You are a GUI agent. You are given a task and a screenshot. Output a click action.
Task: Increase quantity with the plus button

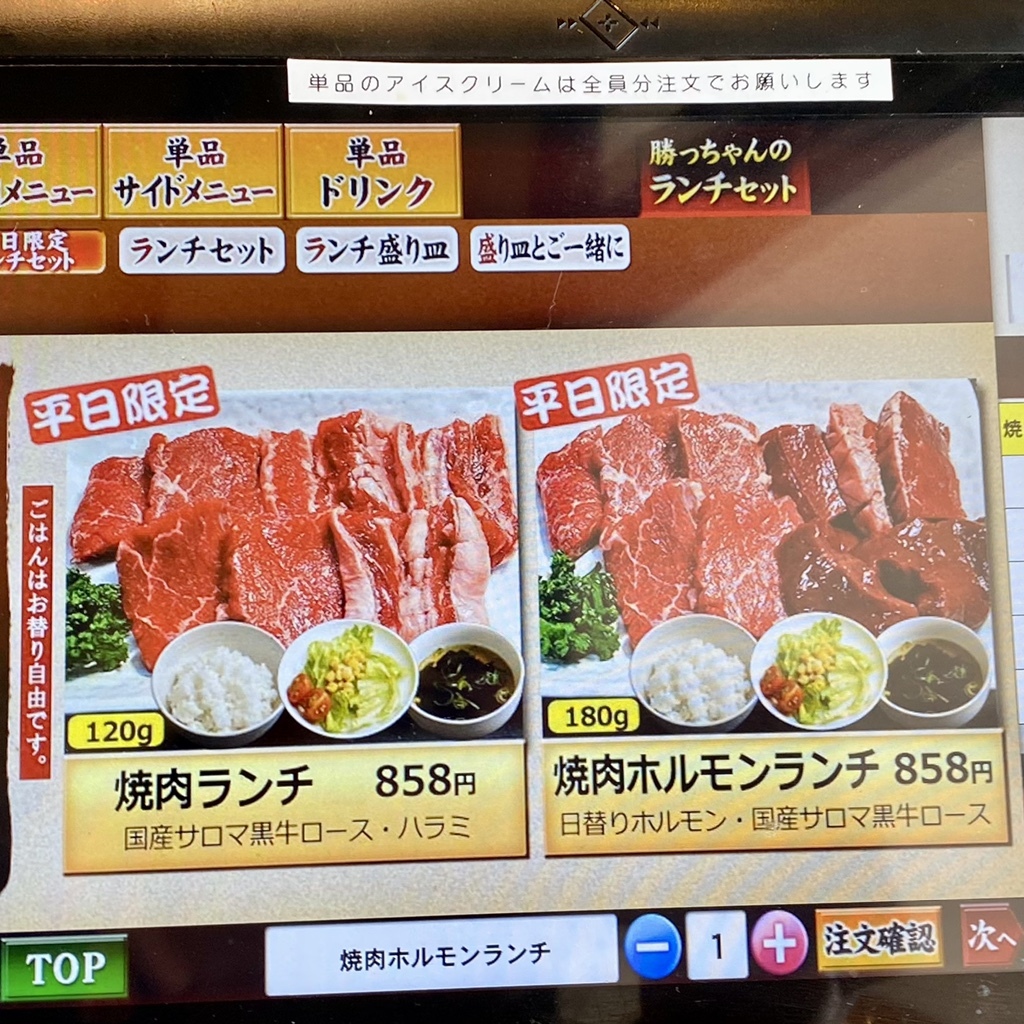coord(779,943)
